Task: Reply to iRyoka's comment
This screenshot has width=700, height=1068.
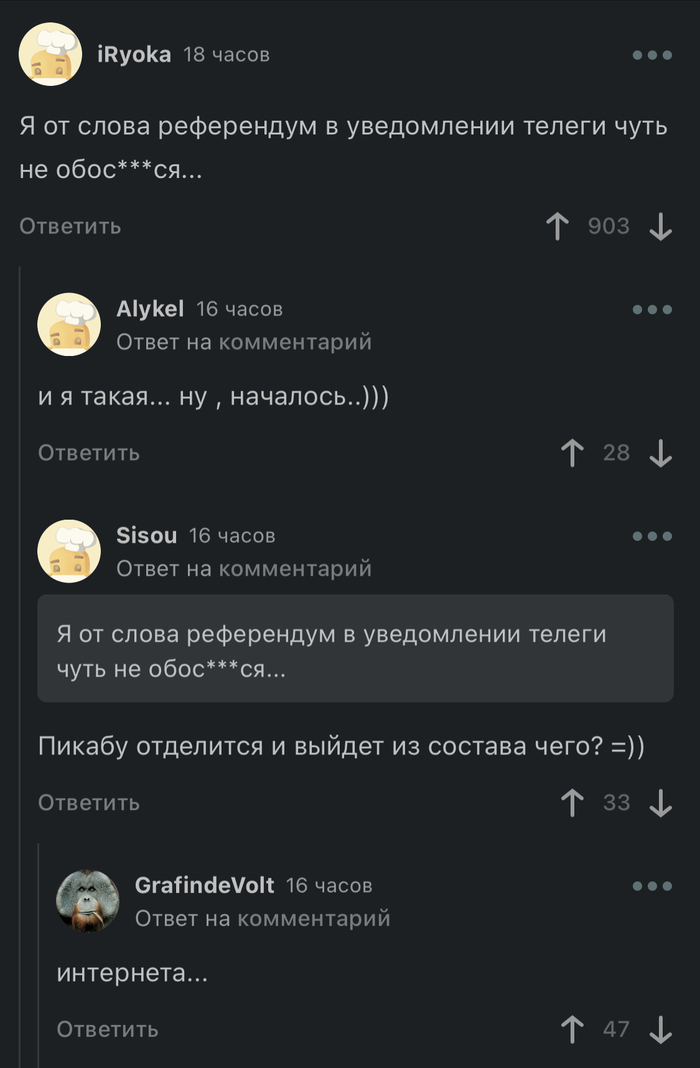Action: pos(70,226)
